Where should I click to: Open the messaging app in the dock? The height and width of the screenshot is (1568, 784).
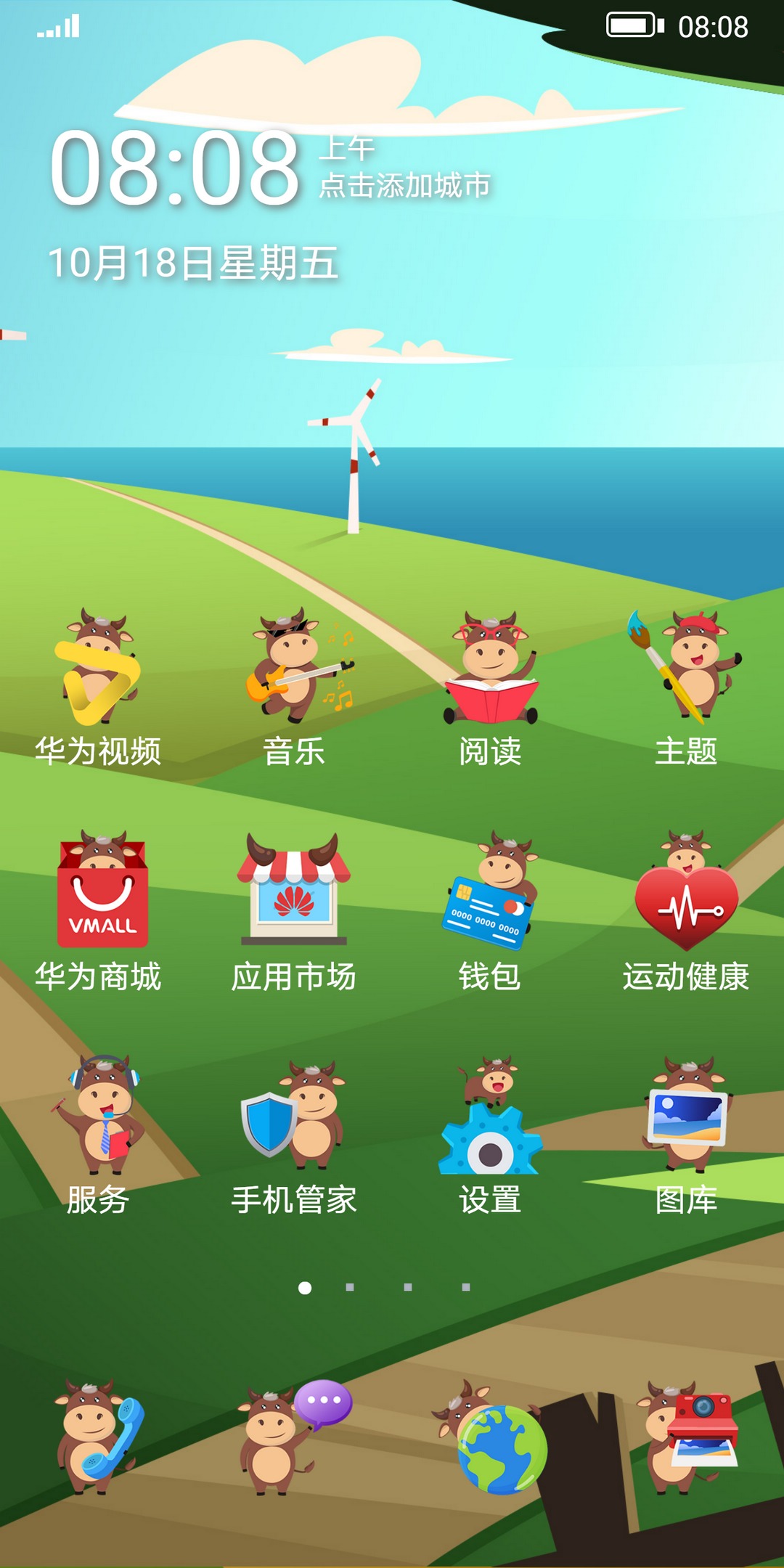[x=295, y=1437]
